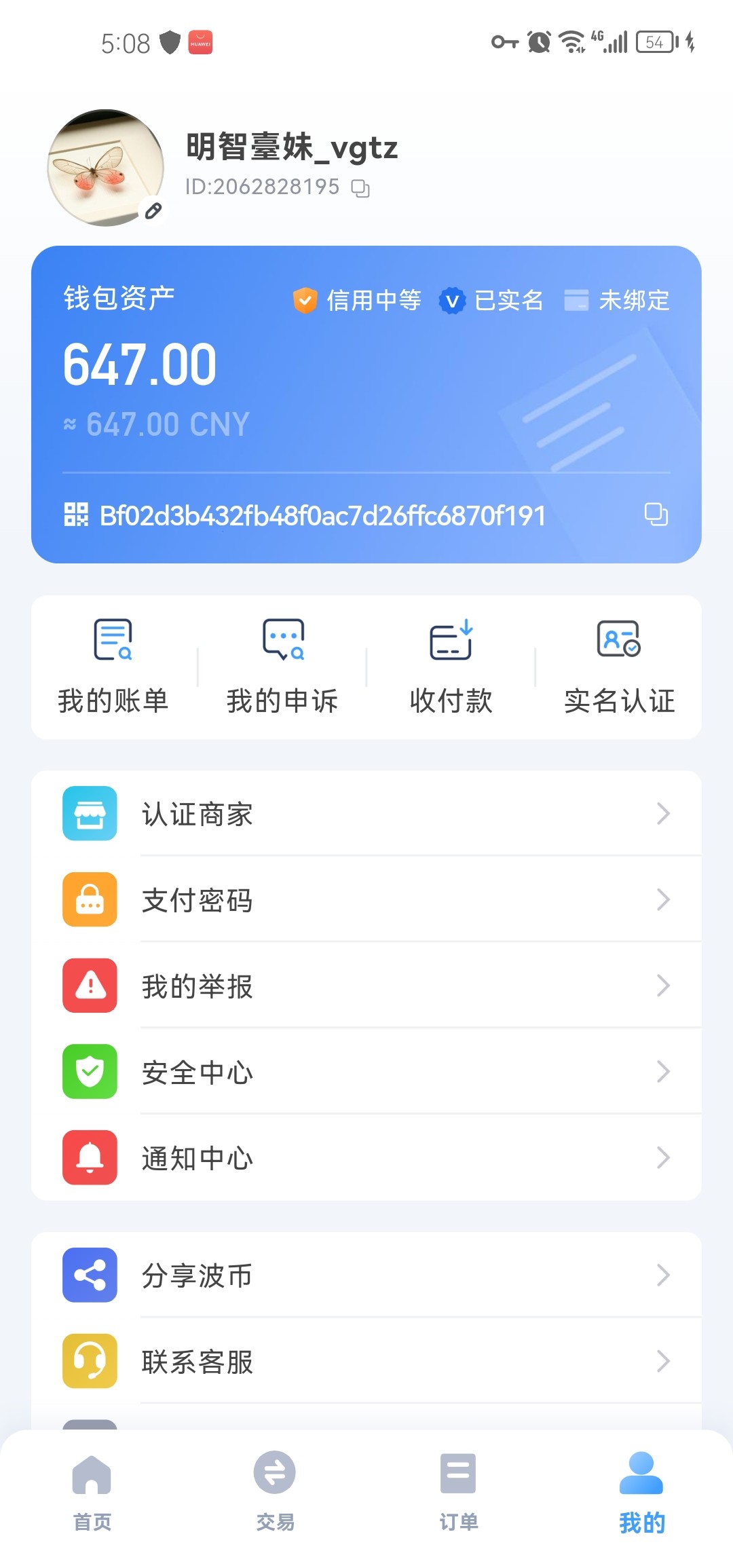View 我的举报 (My Reports)

coord(366,986)
